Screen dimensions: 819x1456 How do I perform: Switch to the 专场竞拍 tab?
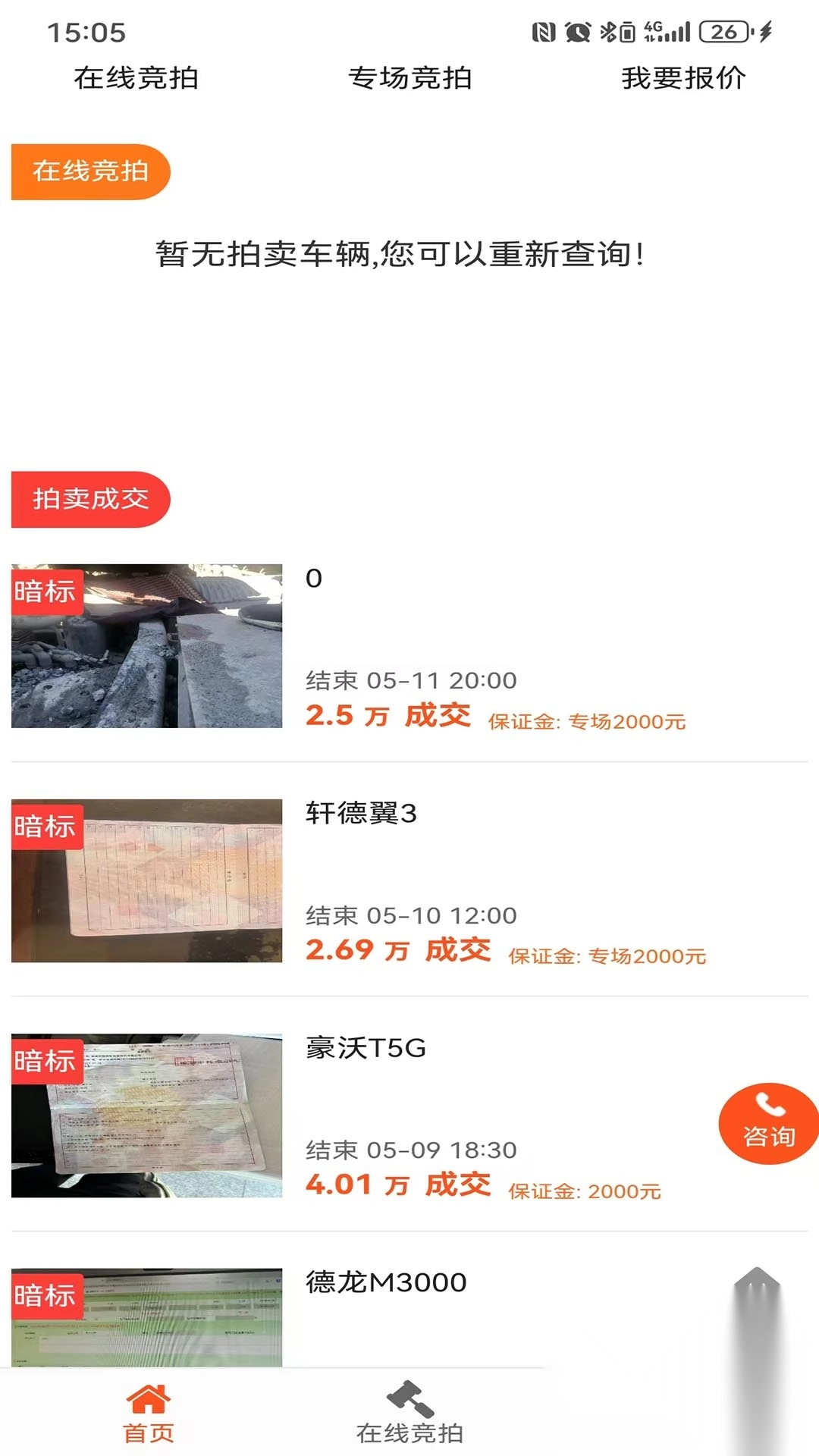click(409, 77)
